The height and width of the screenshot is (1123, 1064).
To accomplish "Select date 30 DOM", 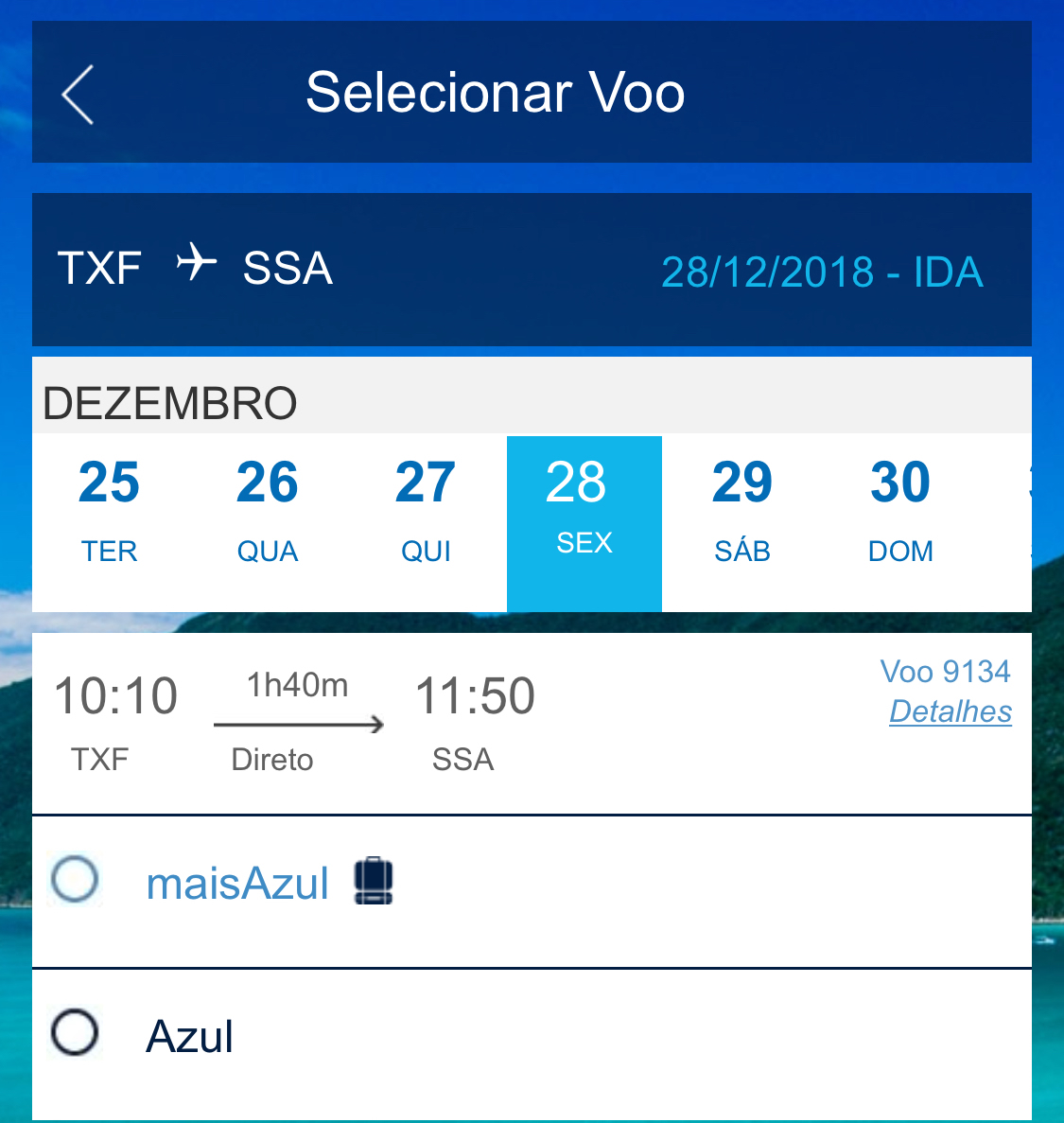I will 900,512.
